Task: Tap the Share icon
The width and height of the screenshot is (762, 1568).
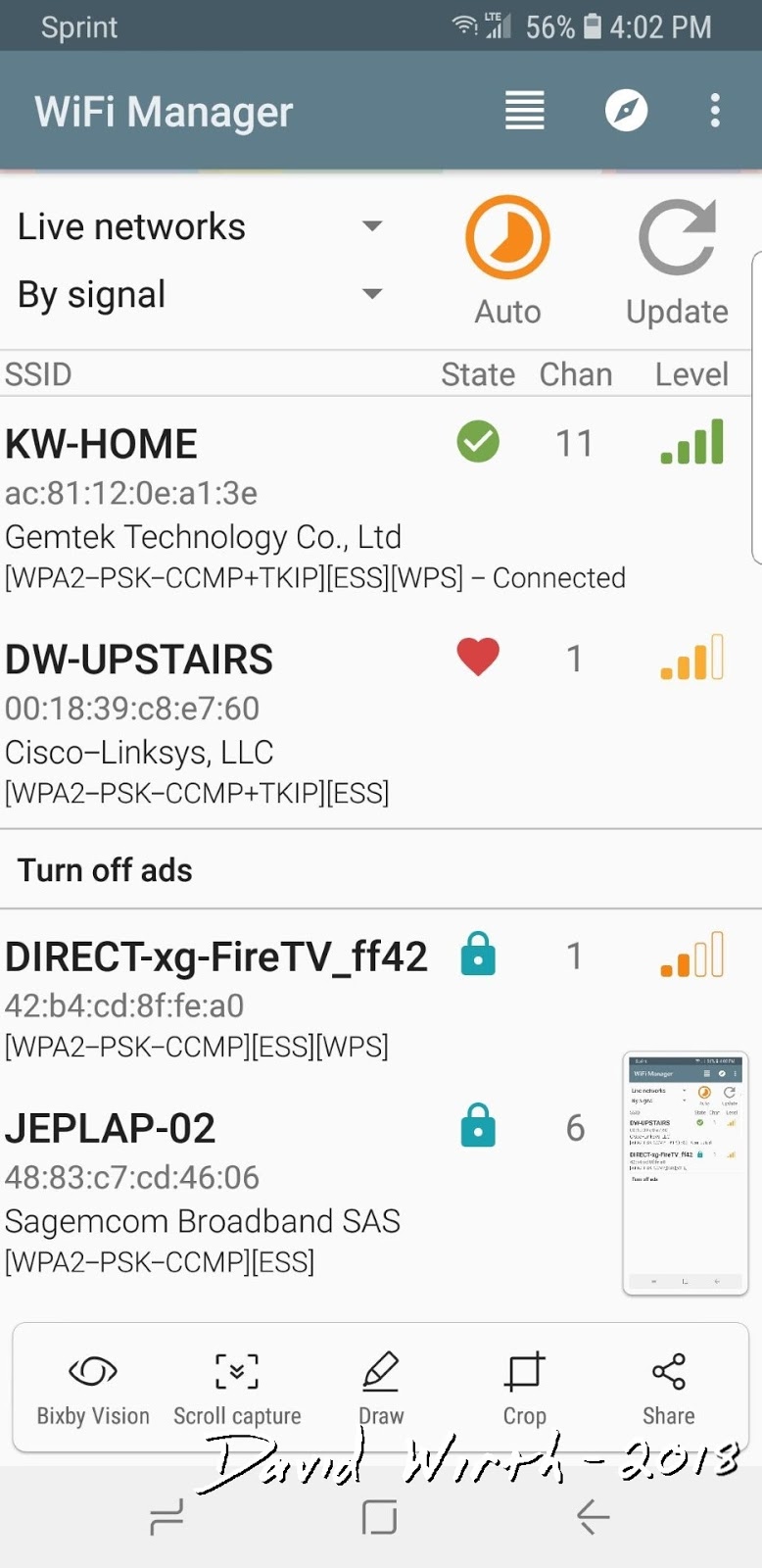Action: [668, 1387]
